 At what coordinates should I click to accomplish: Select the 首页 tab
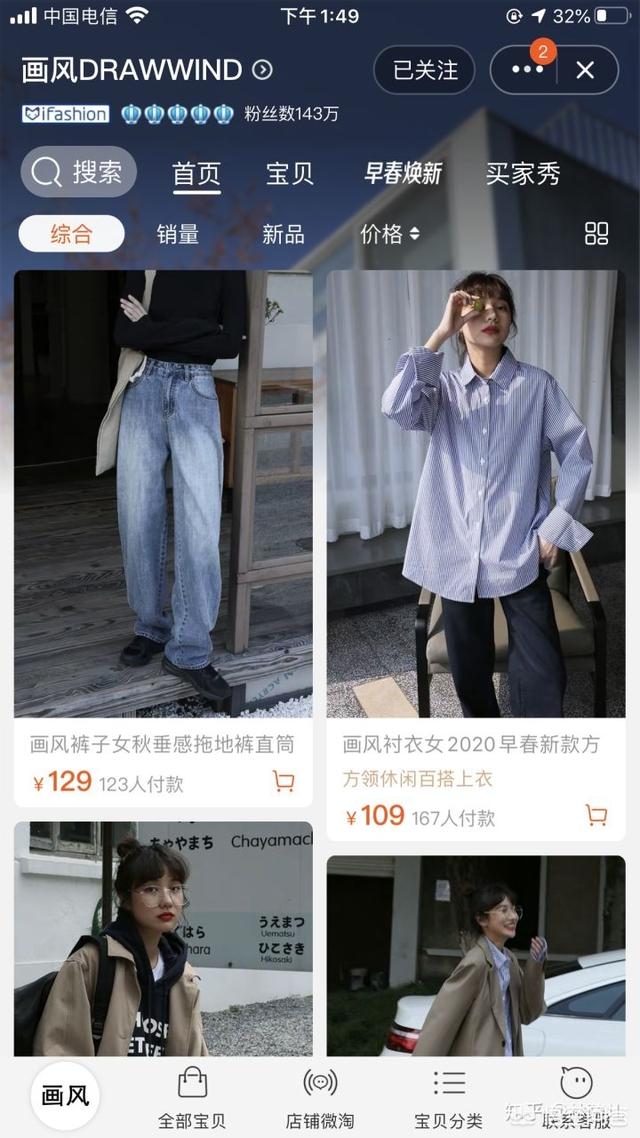click(x=196, y=173)
